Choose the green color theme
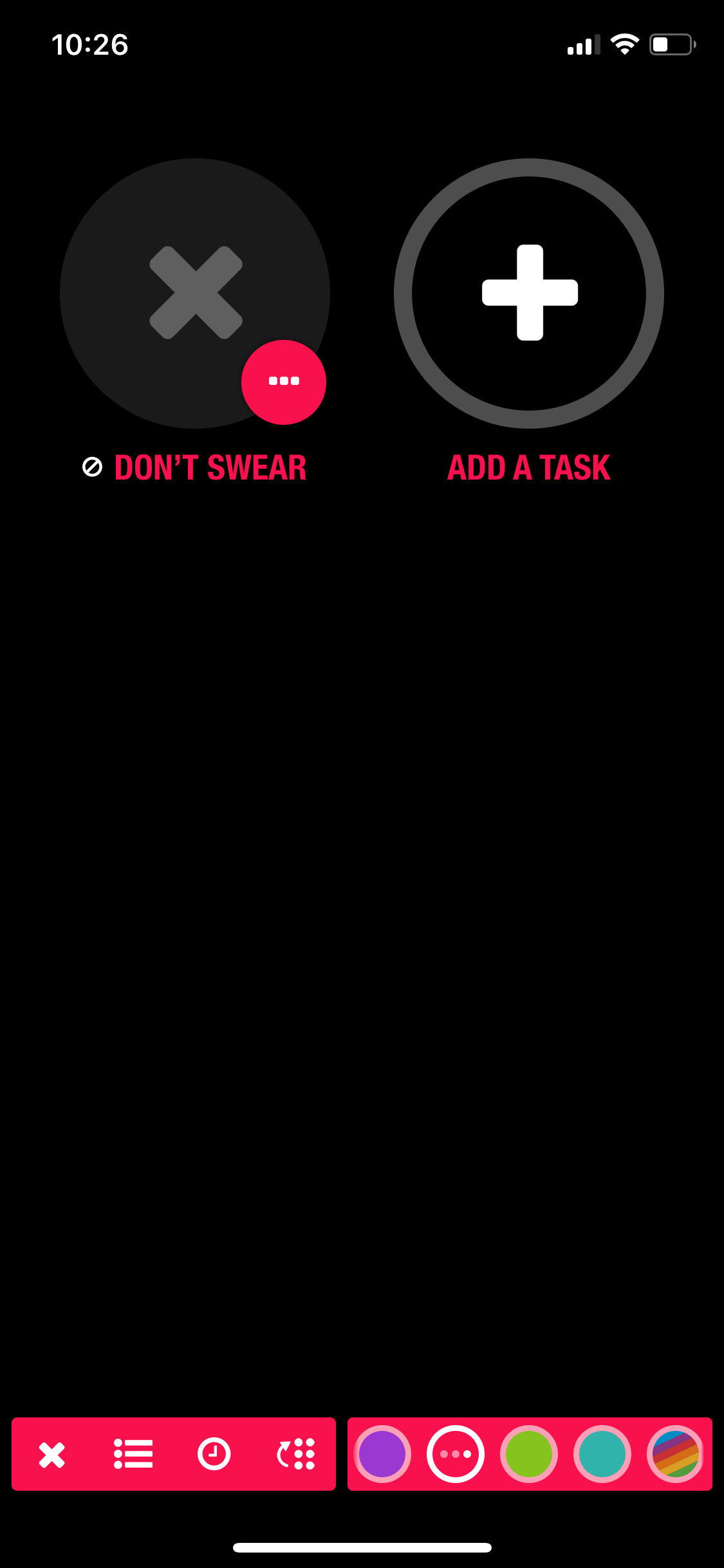This screenshot has width=724, height=1568. pyautogui.click(x=529, y=1454)
